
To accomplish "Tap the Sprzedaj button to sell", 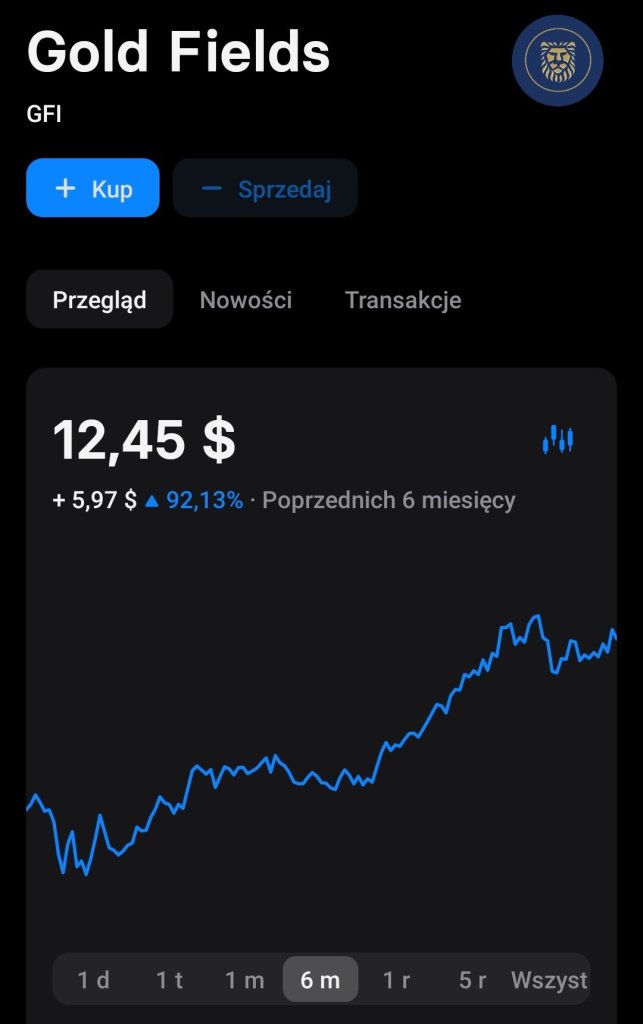I will pyautogui.click(x=265, y=188).
